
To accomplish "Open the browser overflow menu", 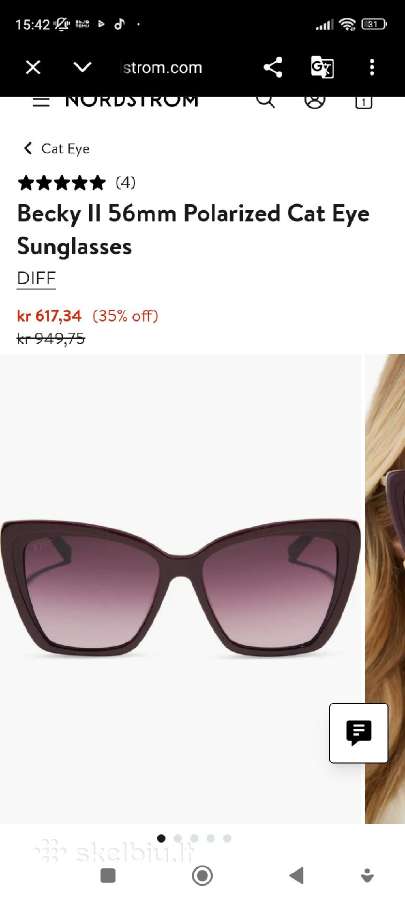I will click(x=372, y=68).
